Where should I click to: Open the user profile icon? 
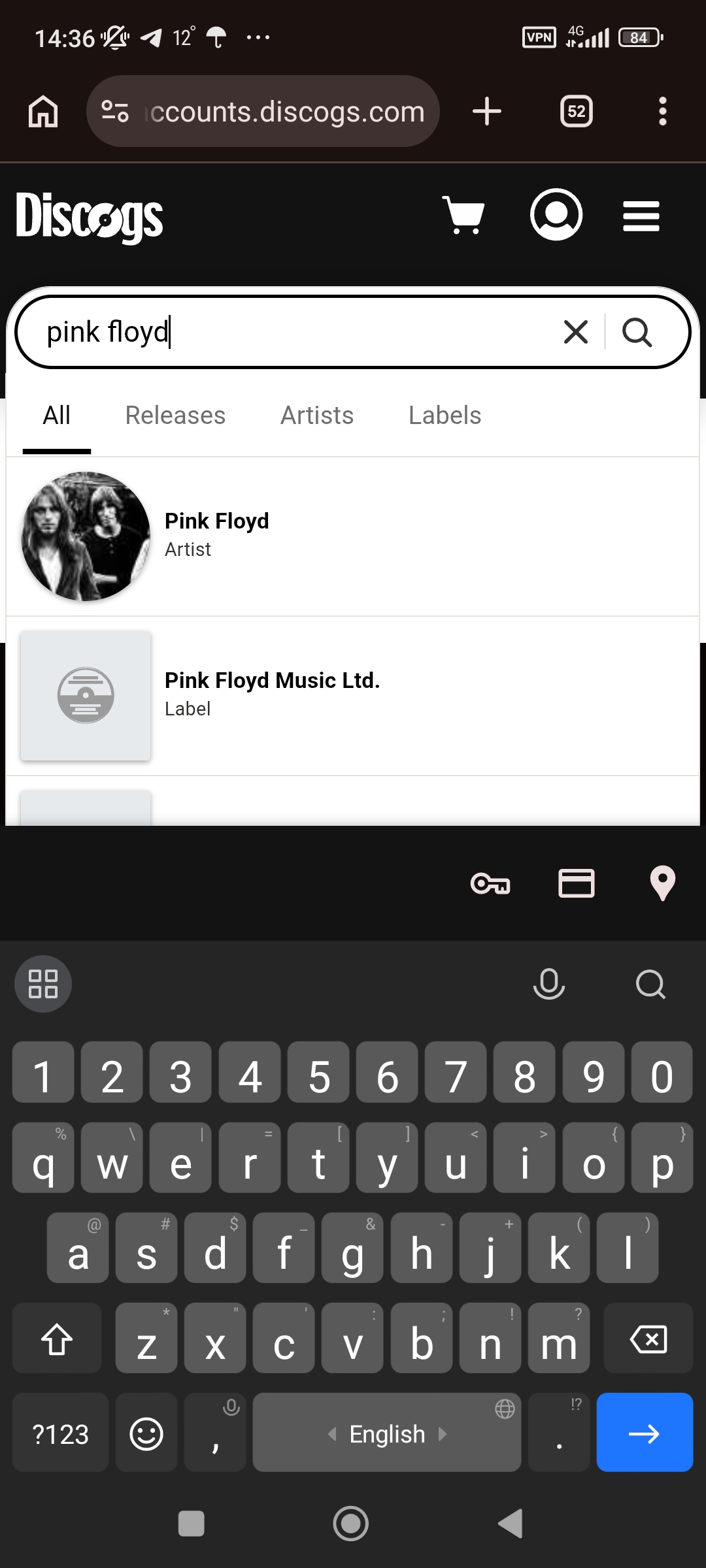point(556,215)
